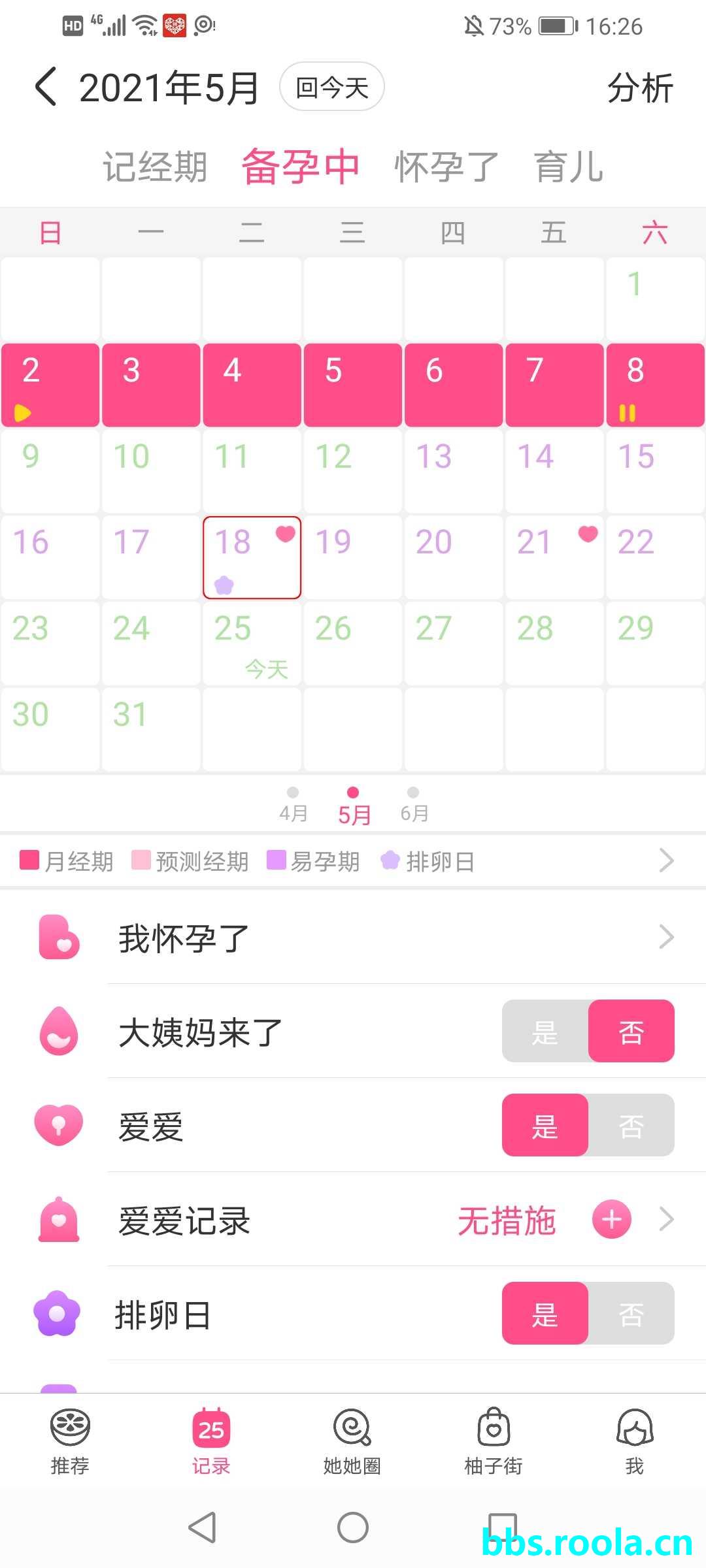This screenshot has width=706, height=1568.
Task: Open the 推荐 tab in the bottom navigation
Action: 70,1442
